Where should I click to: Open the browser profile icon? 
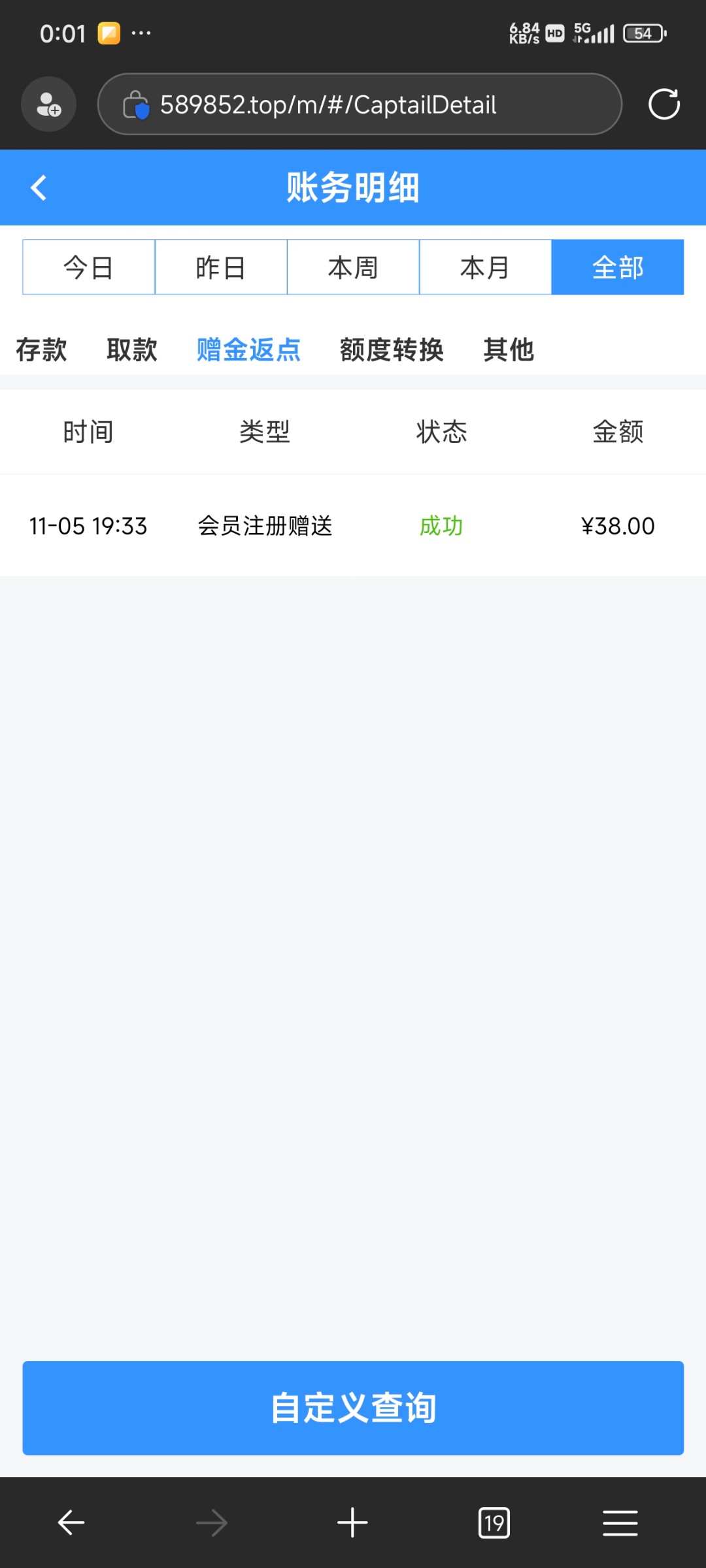48,105
